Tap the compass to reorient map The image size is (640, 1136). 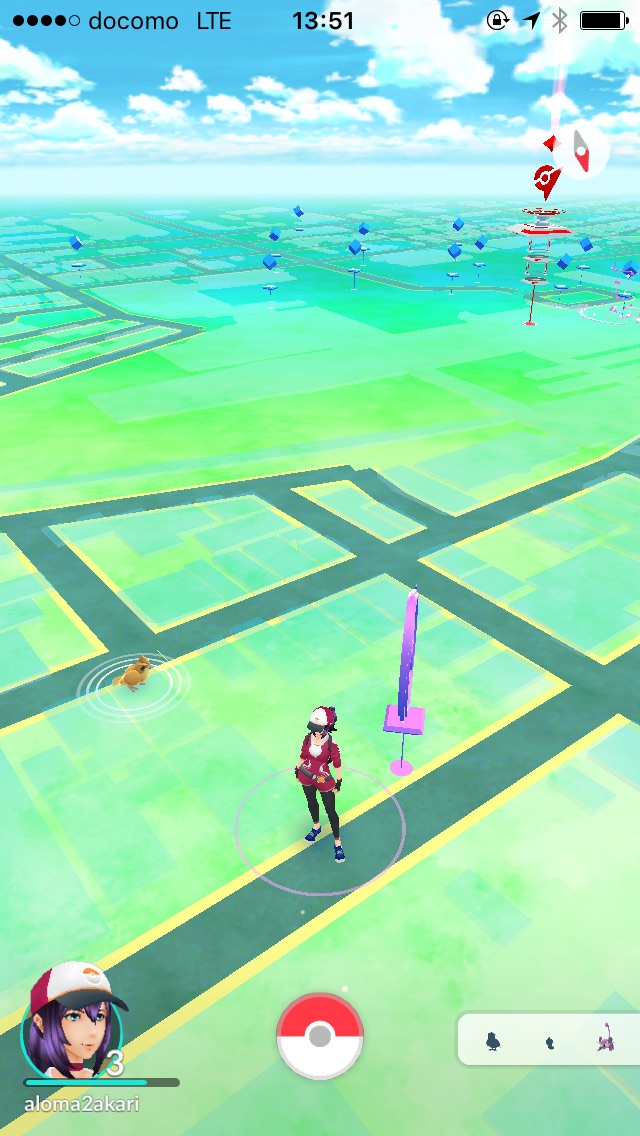tap(580, 150)
